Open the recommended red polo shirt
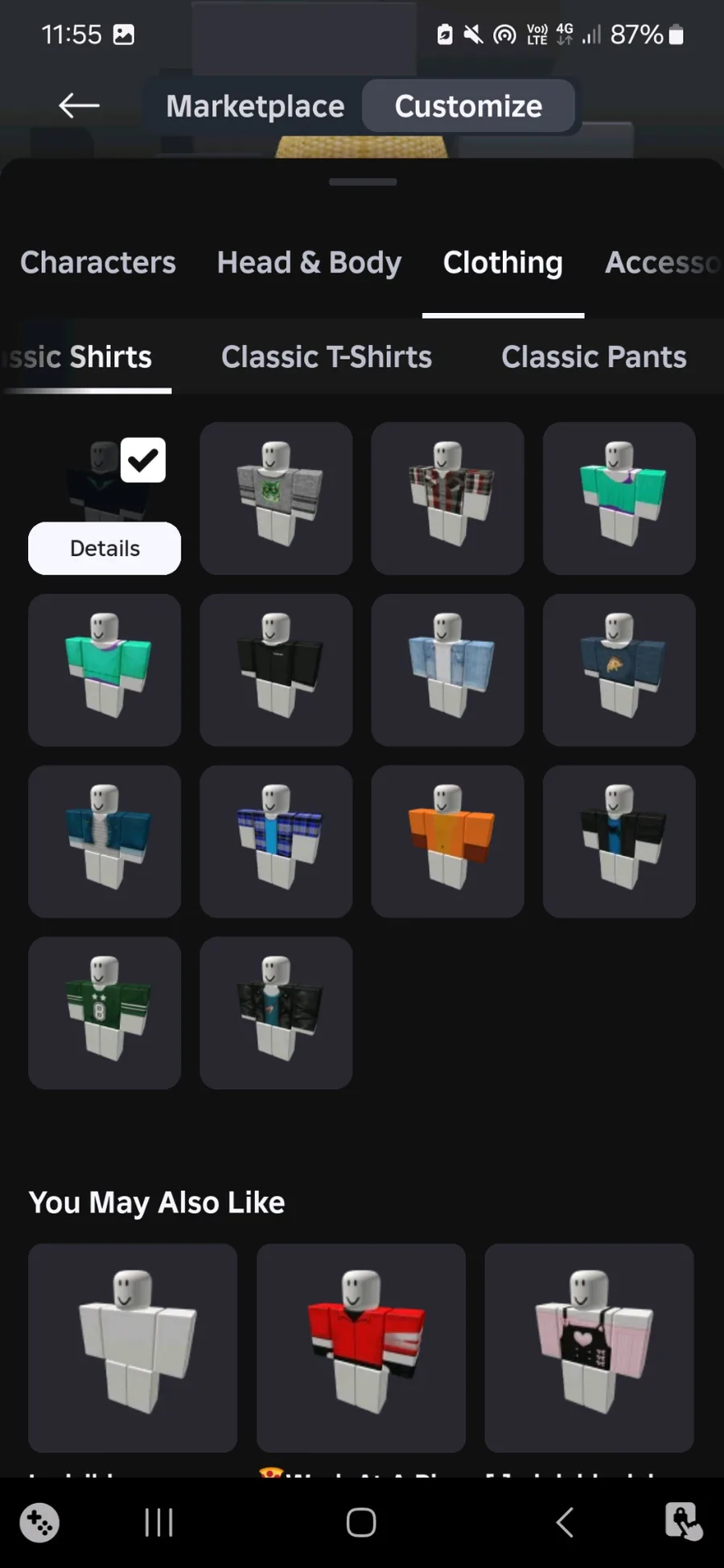This screenshot has height=1568, width=724. coord(360,1348)
